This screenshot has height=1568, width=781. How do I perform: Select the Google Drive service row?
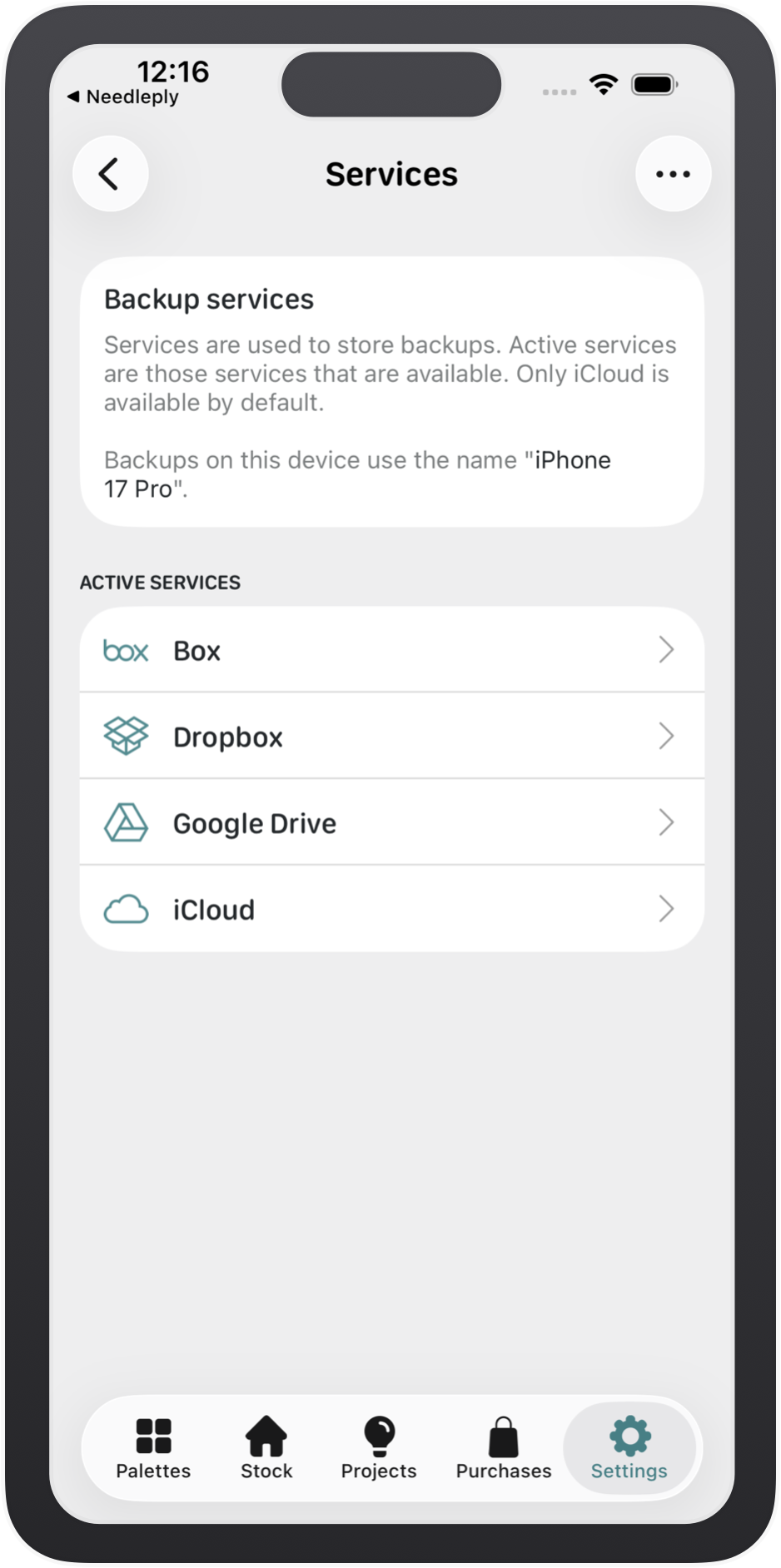pos(391,823)
